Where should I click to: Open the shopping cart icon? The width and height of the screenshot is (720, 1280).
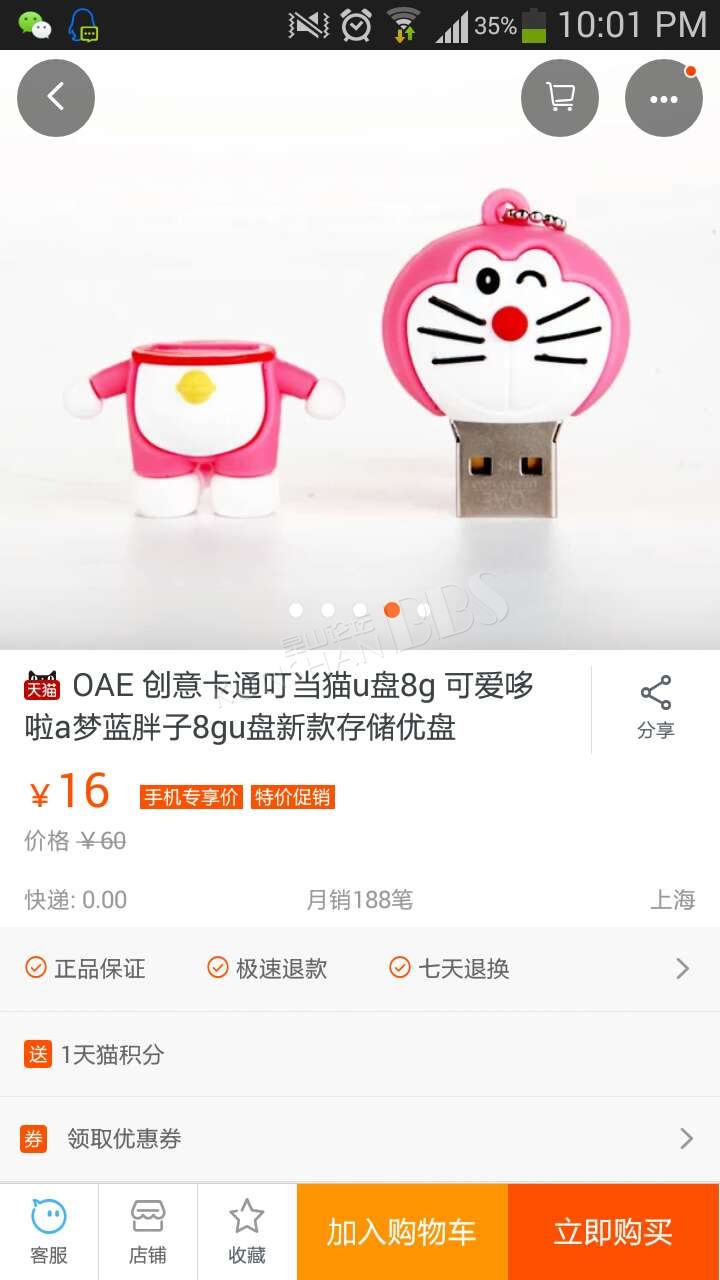[560, 98]
